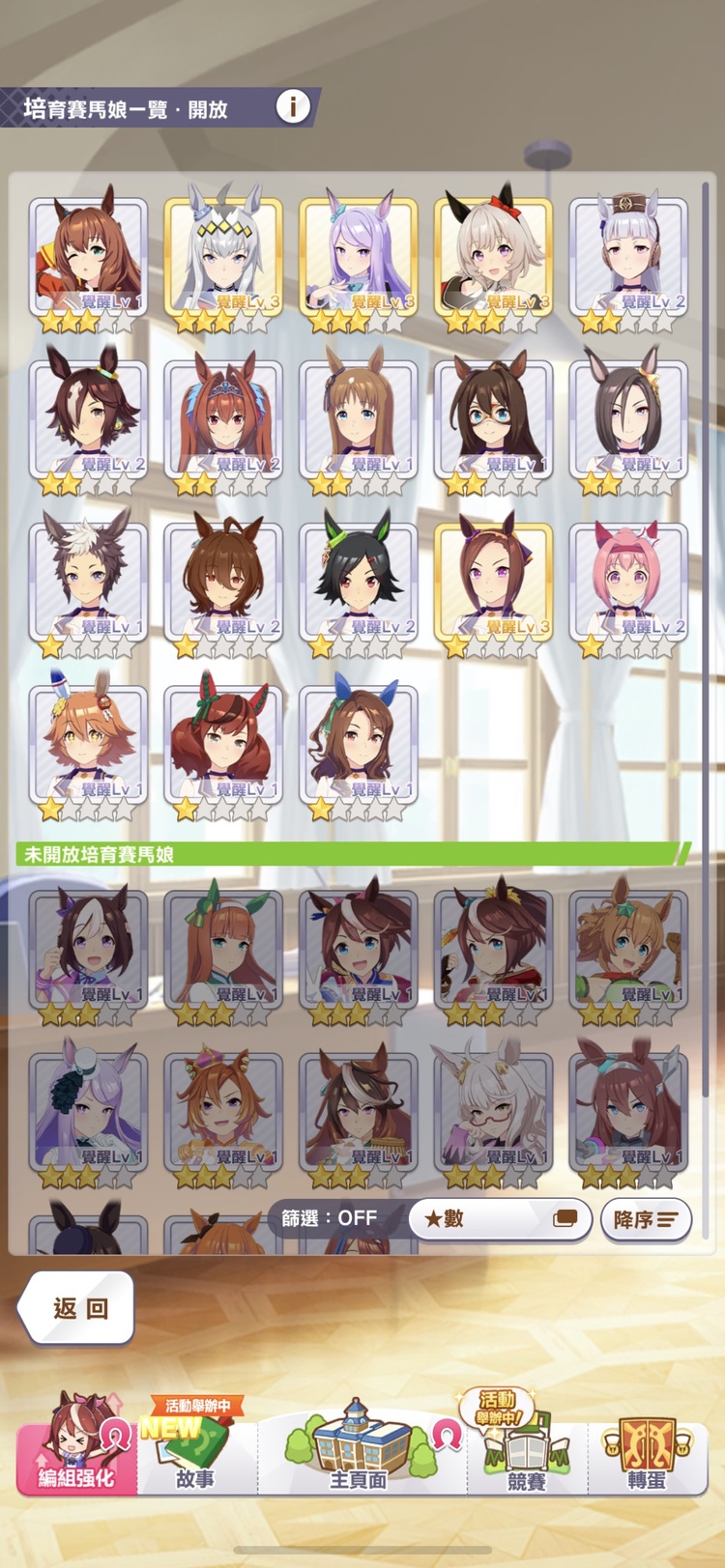Select the girl with blue ear ribbons
The width and height of the screenshot is (725, 1568).
point(359,744)
